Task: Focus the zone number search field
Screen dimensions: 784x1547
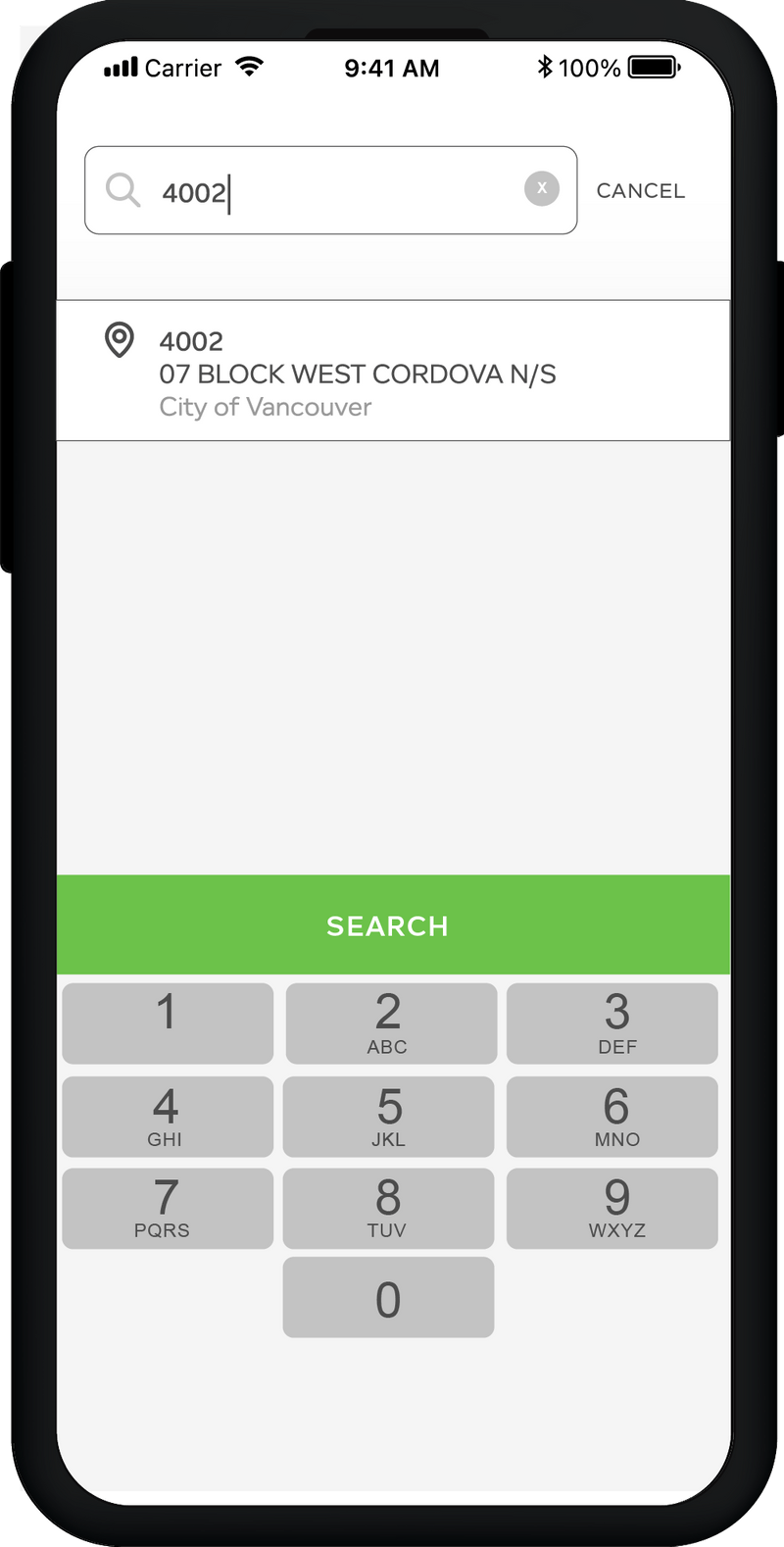Action: tap(333, 191)
